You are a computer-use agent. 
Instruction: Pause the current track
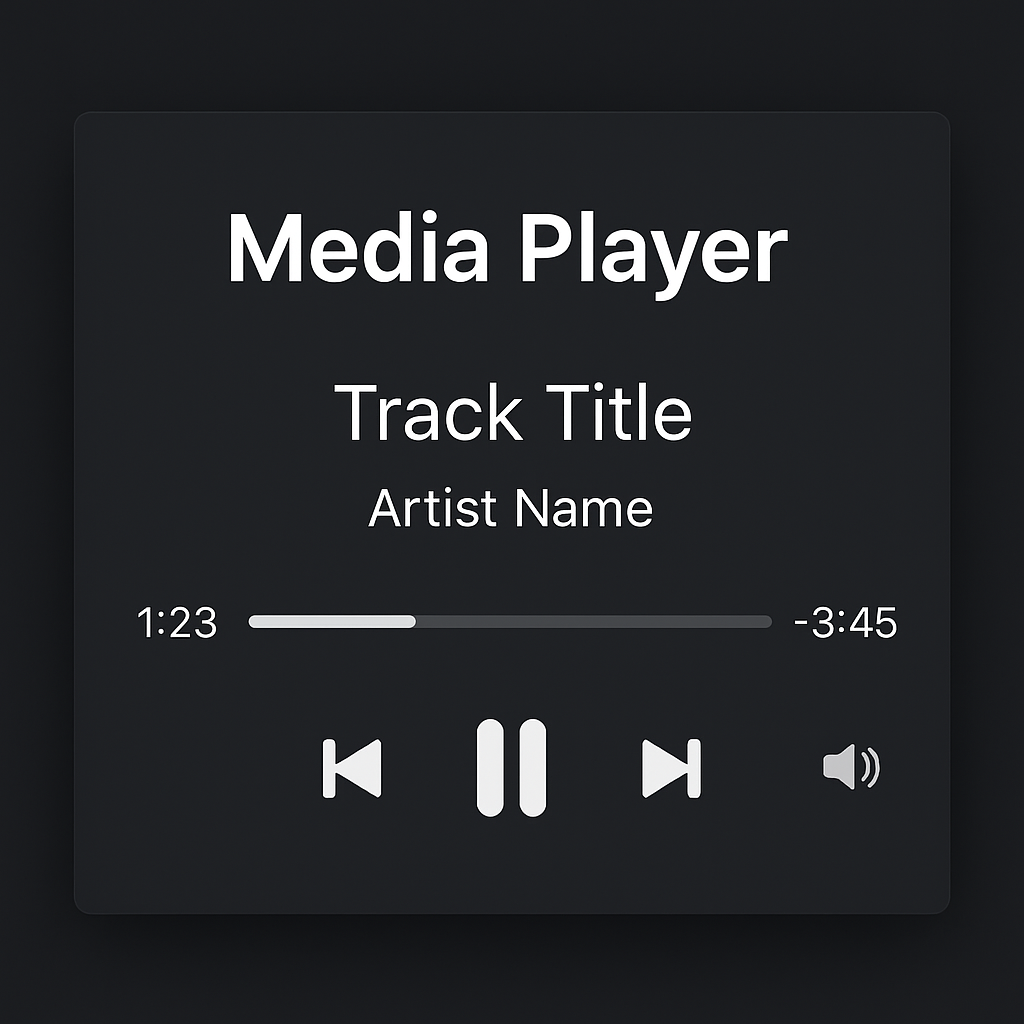pyautogui.click(x=511, y=767)
